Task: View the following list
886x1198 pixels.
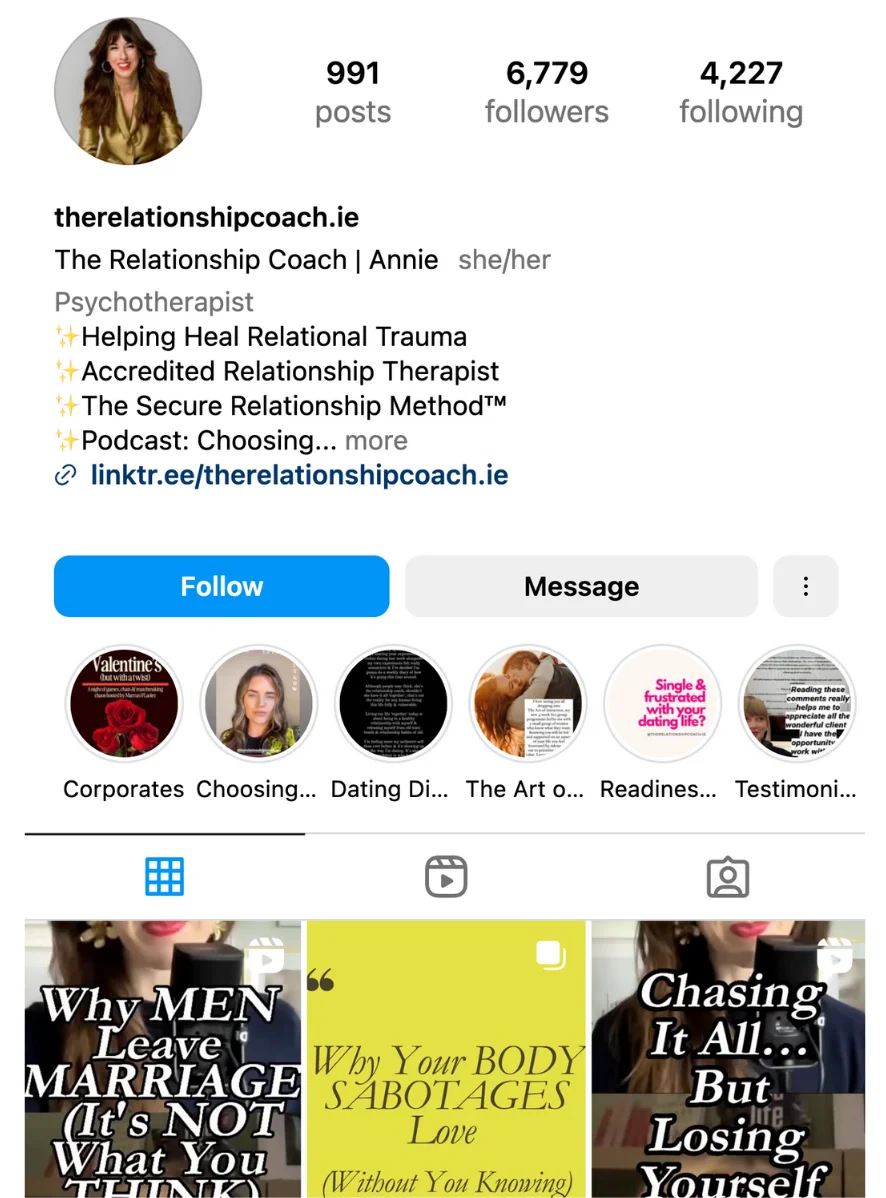Action: pos(740,92)
